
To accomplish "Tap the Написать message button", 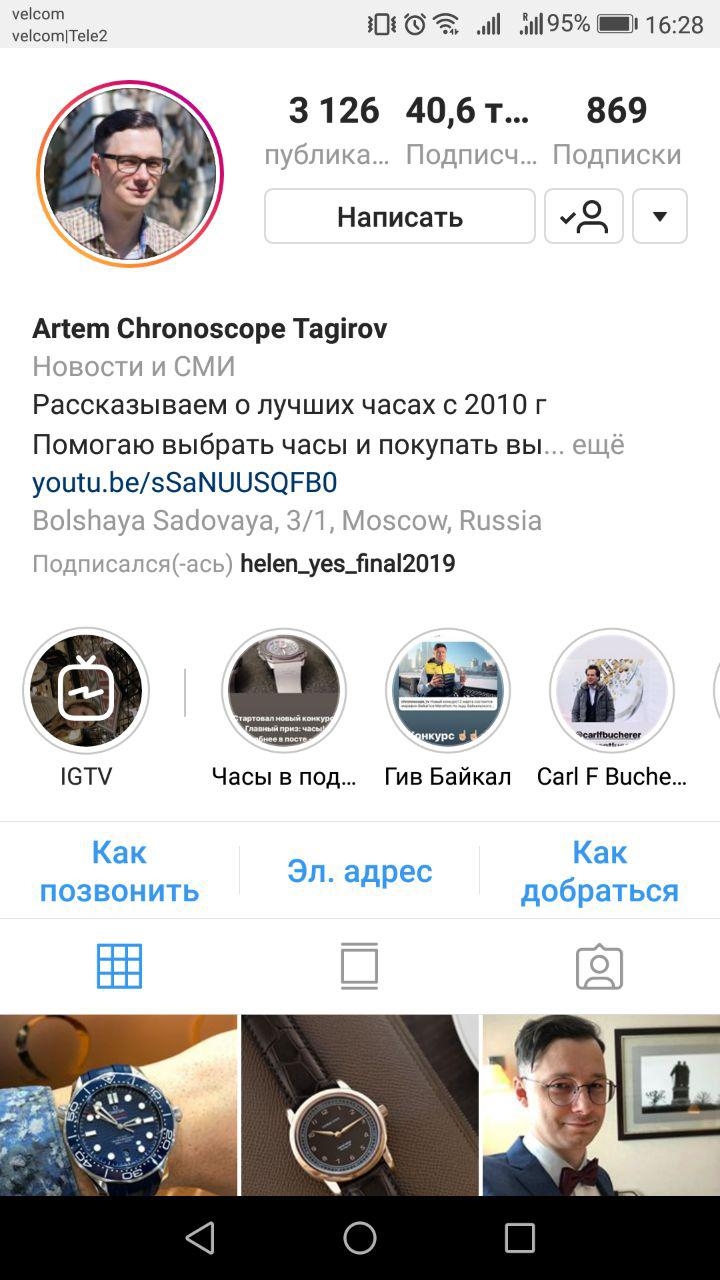I will [x=399, y=216].
